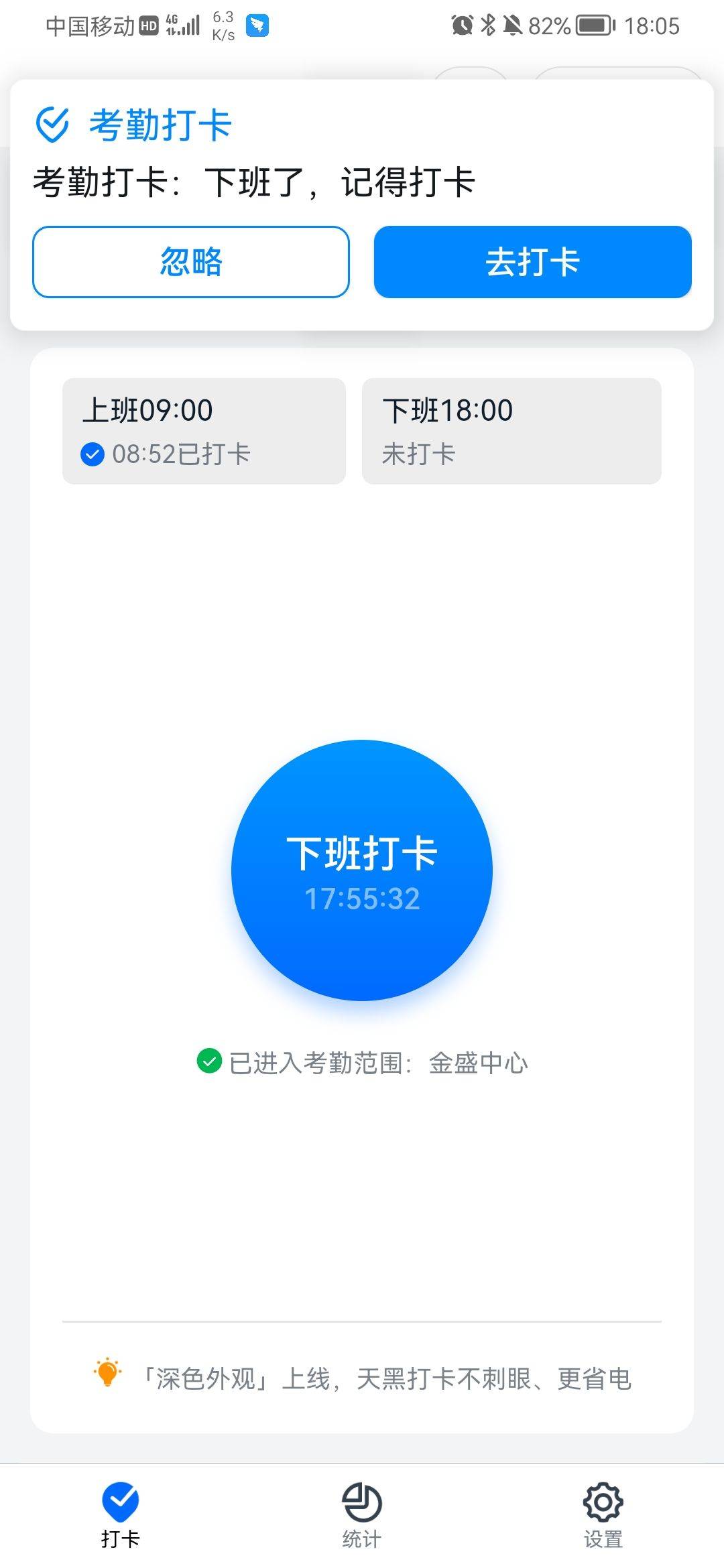Open the 上班09:00 check-in record
Screen dimensions: 724x1568
(x=204, y=431)
